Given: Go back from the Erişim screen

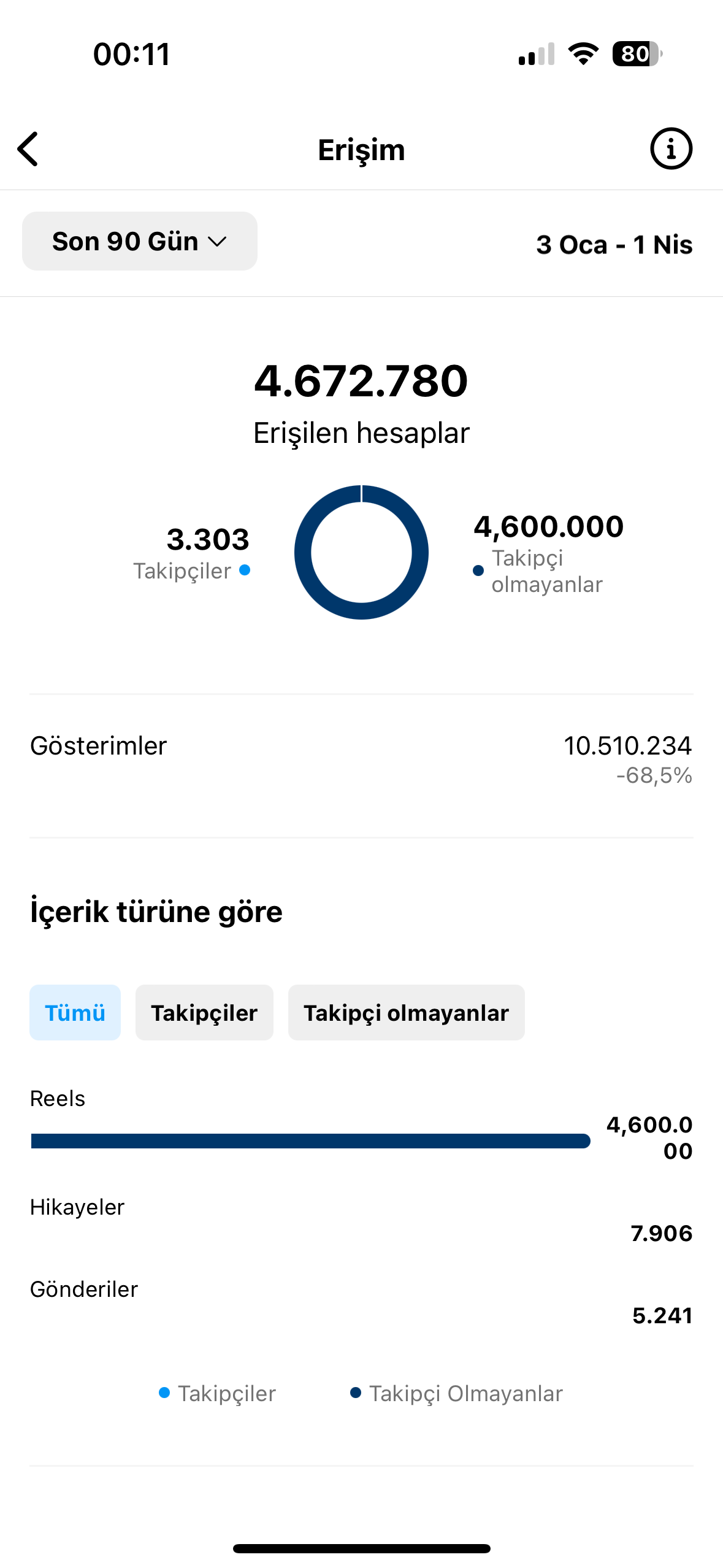Looking at the screenshot, I should pyautogui.click(x=28, y=149).
